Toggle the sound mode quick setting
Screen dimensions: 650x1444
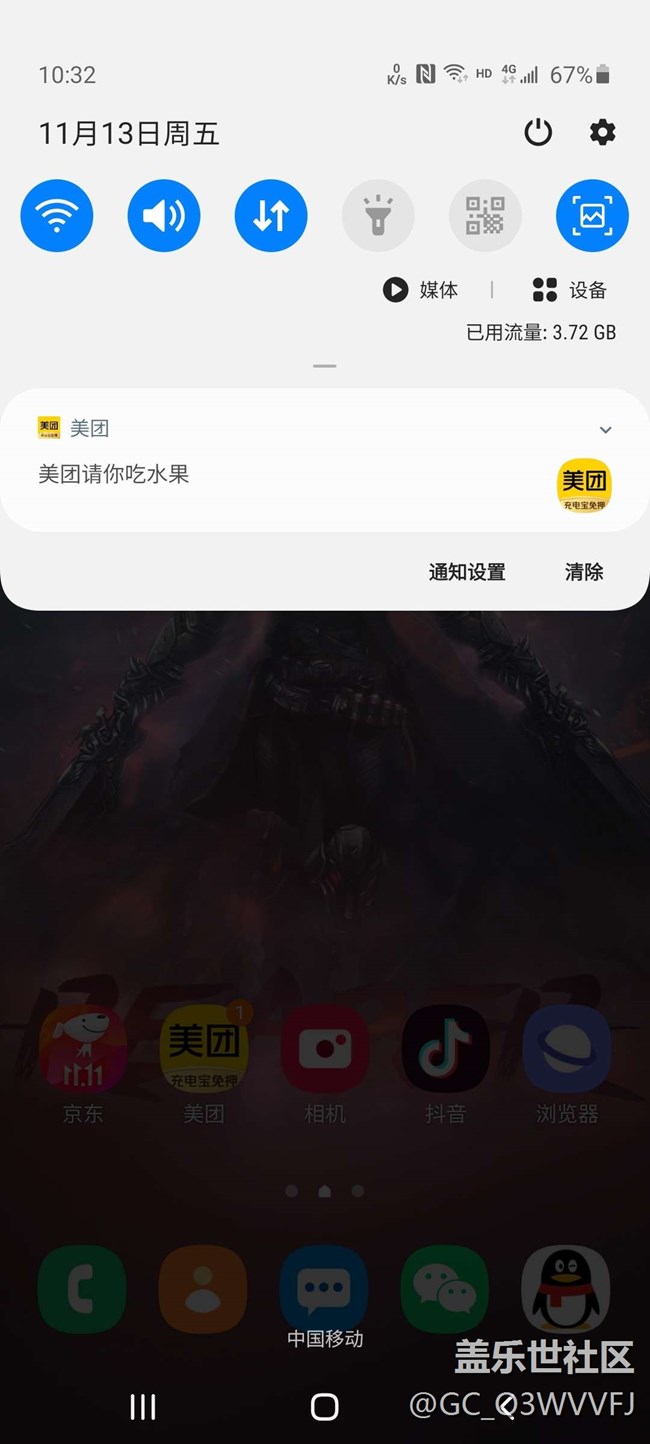[x=164, y=215]
